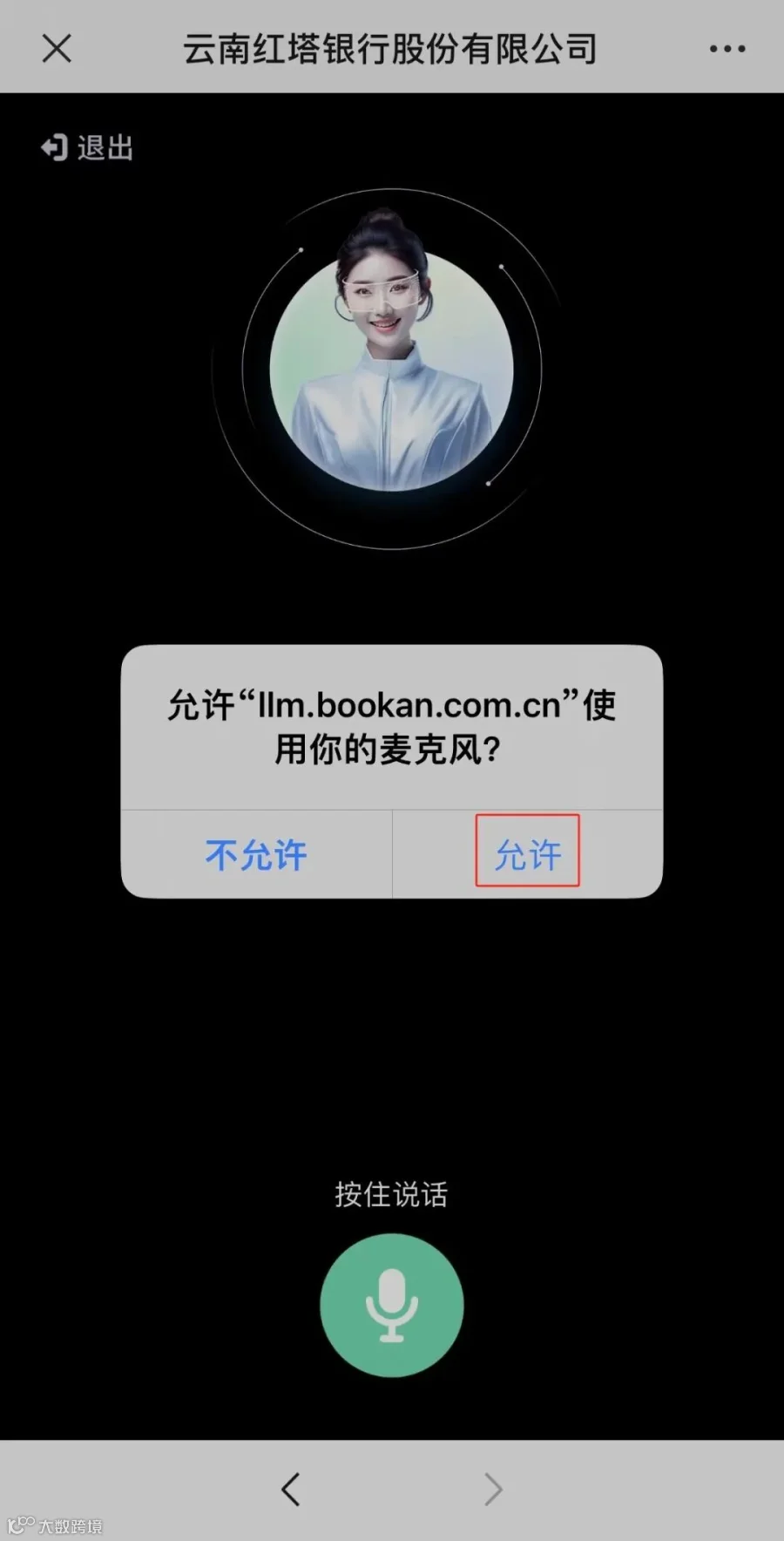Select 允许 to allow microphone access
The image size is (784, 1541).
528,855
